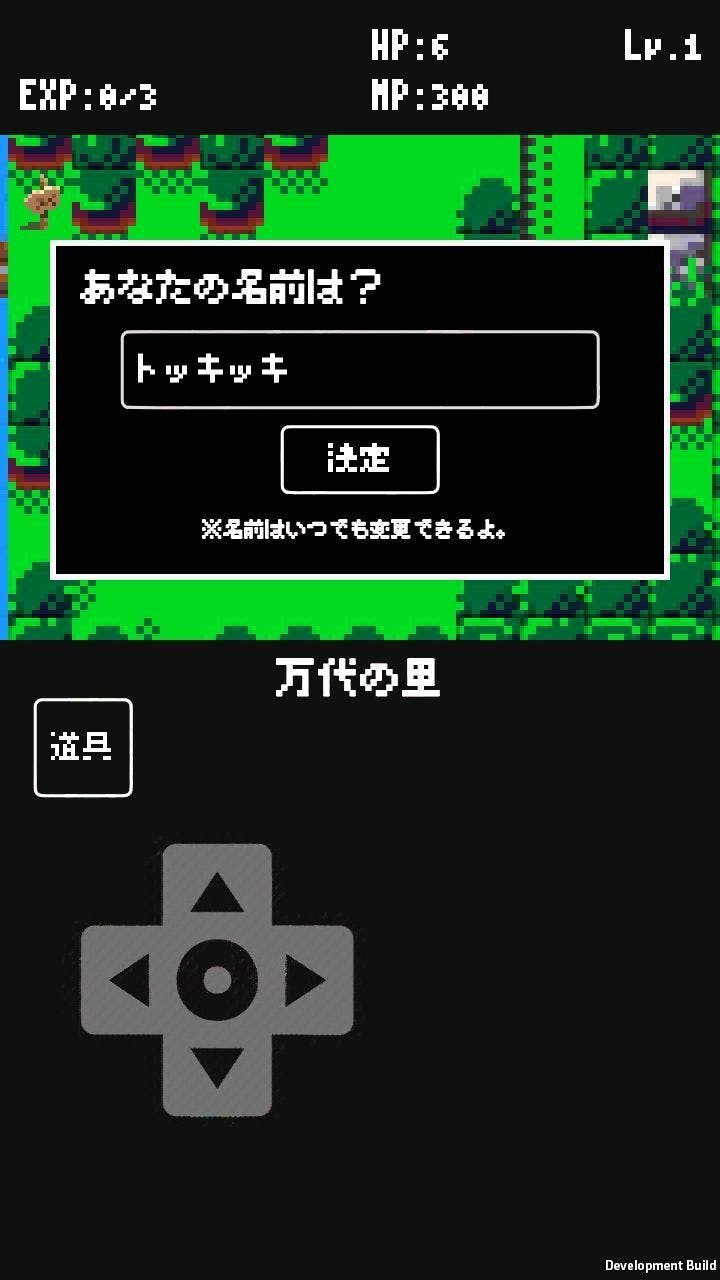The image size is (720, 1280).
Task: Tap the name input field with トッキッキ
Action: click(360, 370)
